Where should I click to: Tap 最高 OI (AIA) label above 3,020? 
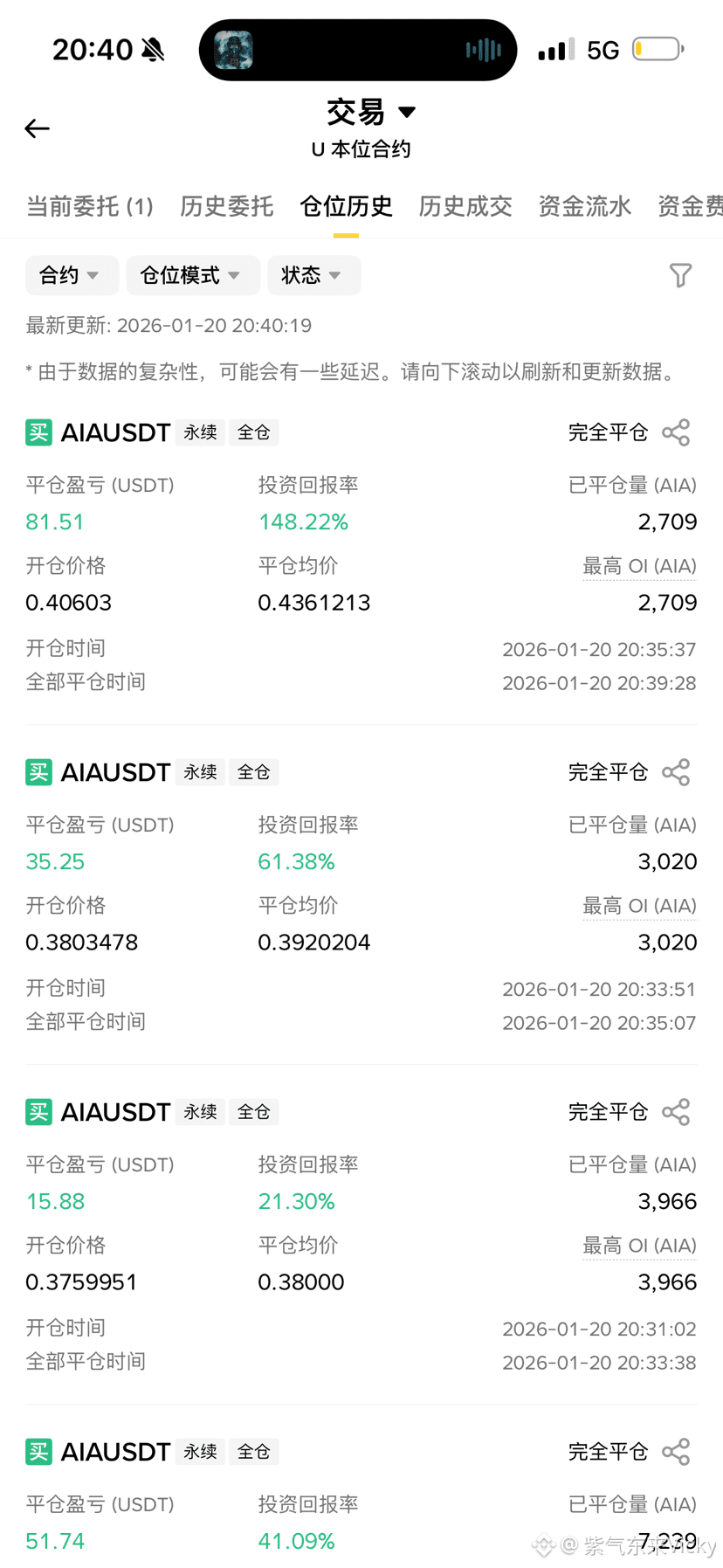[x=639, y=906]
